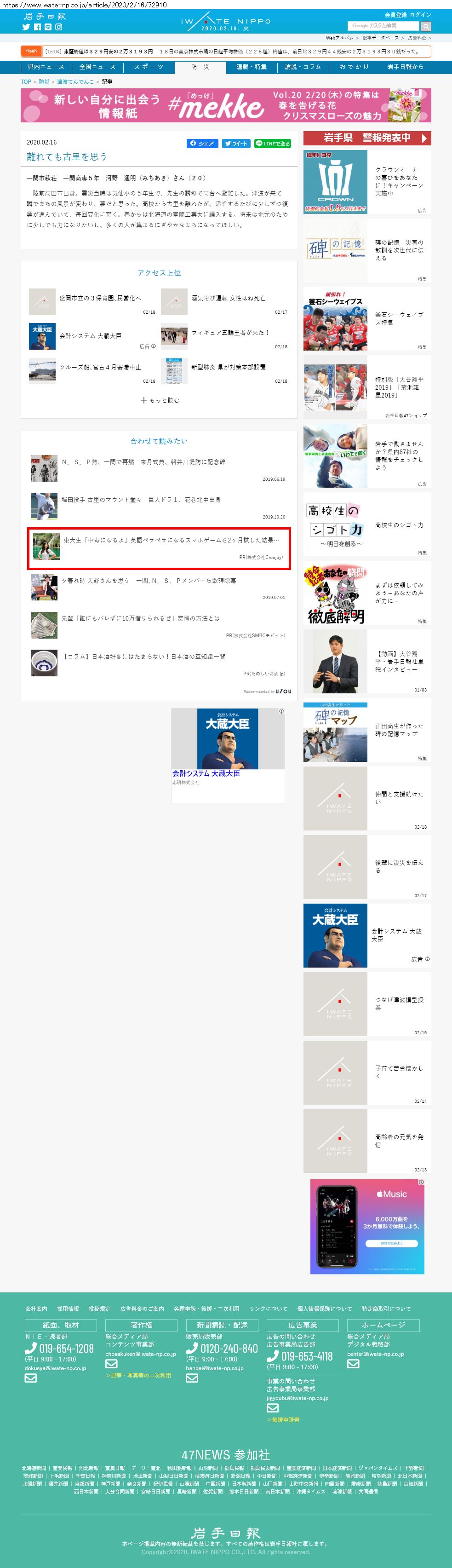Open 堀田投手 古里のマウンド堂々 article

coord(141,500)
